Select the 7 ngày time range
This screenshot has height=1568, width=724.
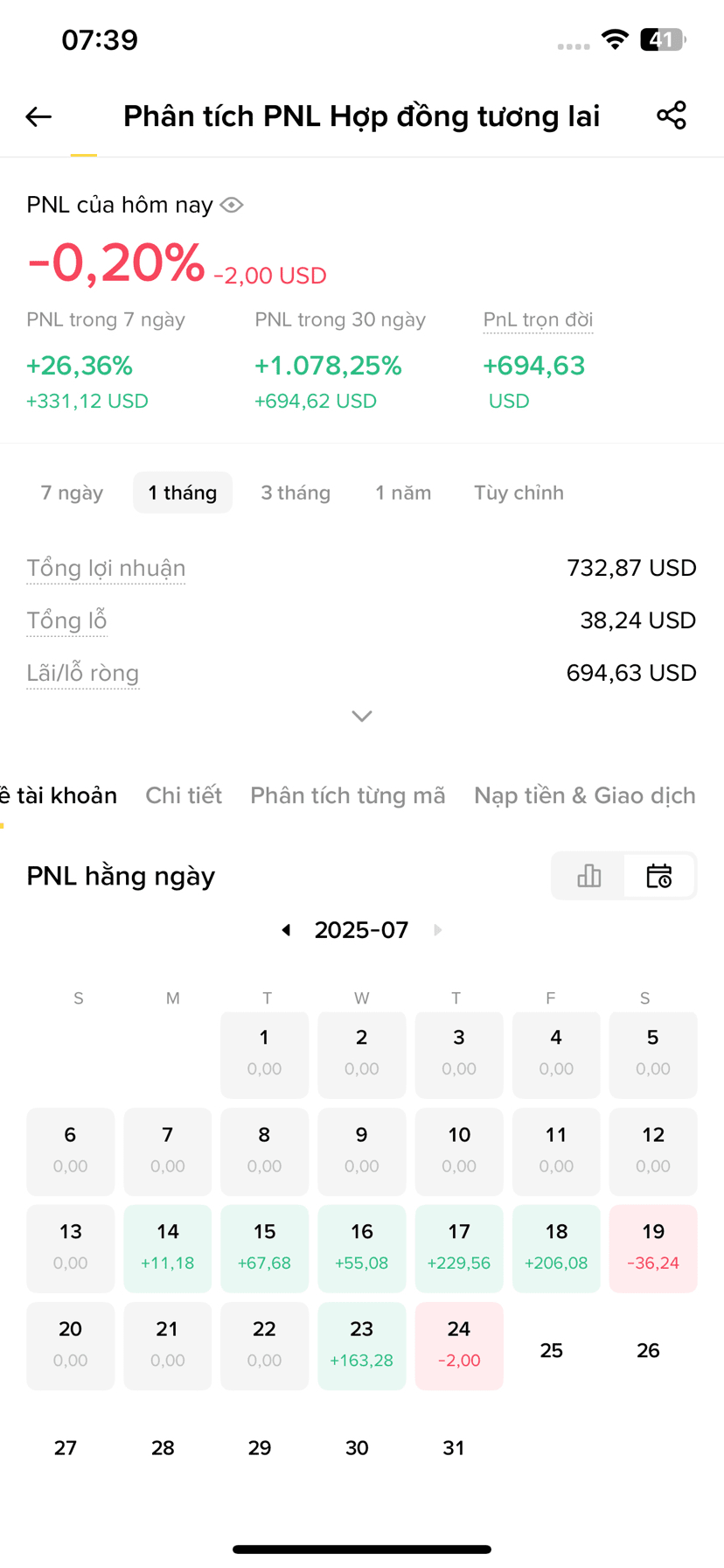72,493
